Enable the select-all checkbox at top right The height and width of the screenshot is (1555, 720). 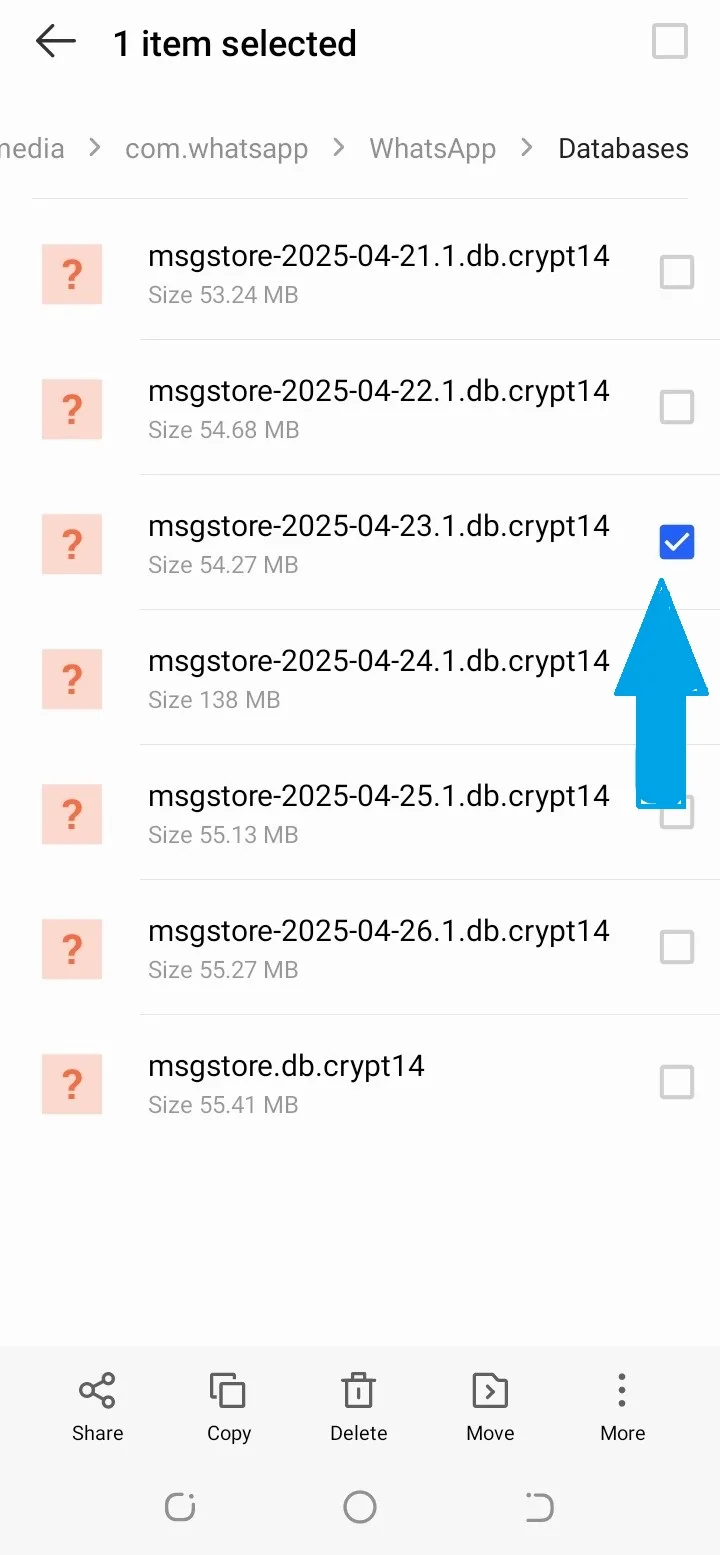click(x=668, y=42)
